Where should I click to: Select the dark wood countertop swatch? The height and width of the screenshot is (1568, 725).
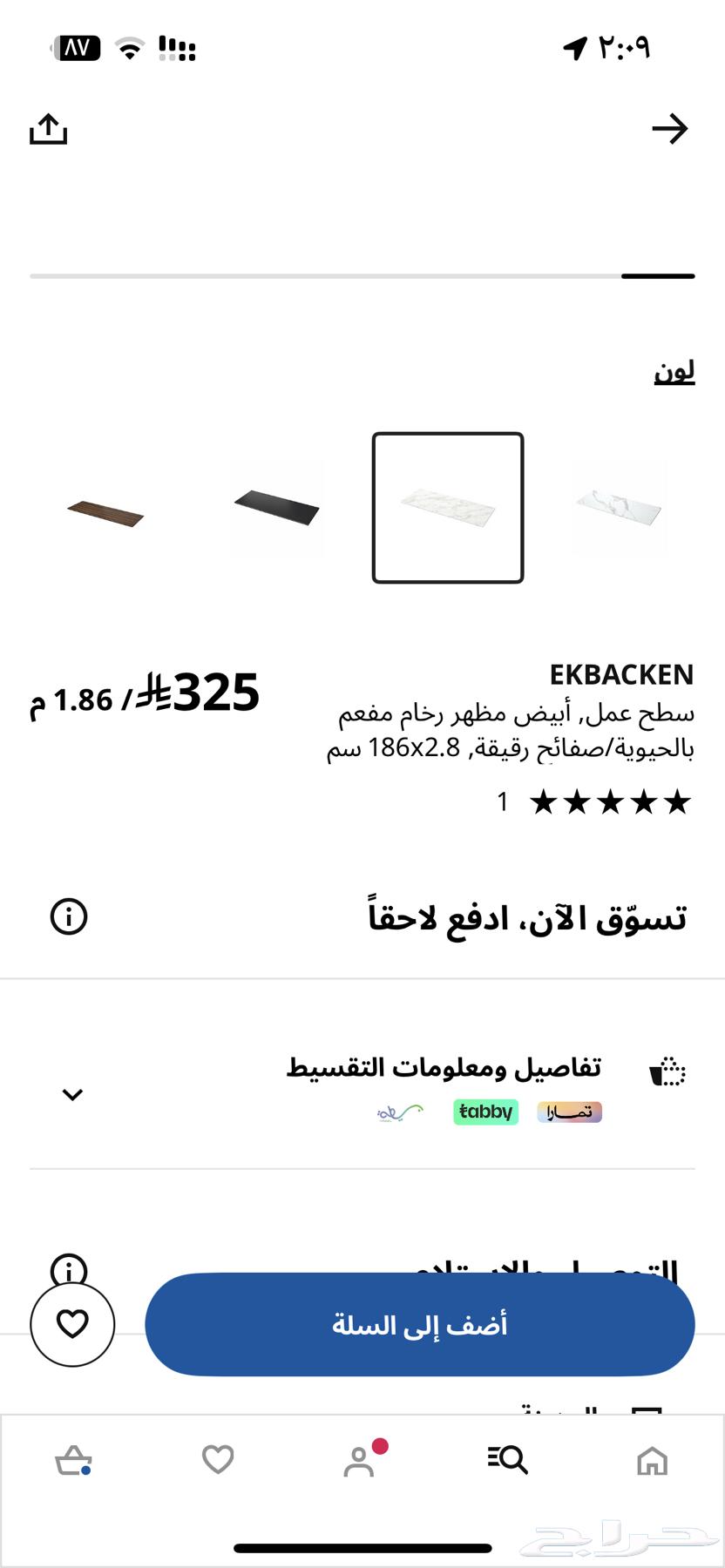tap(106, 514)
